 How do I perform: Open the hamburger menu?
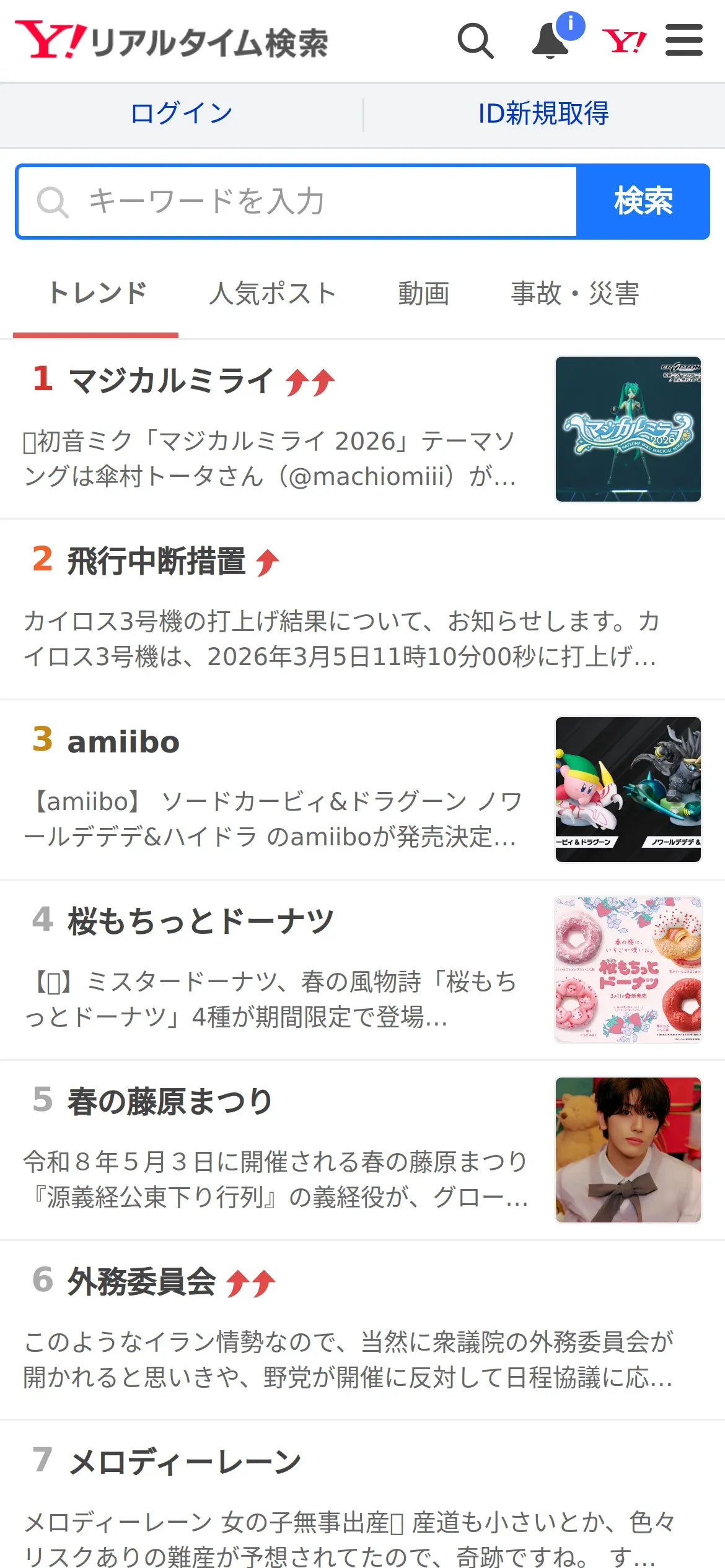[x=683, y=41]
